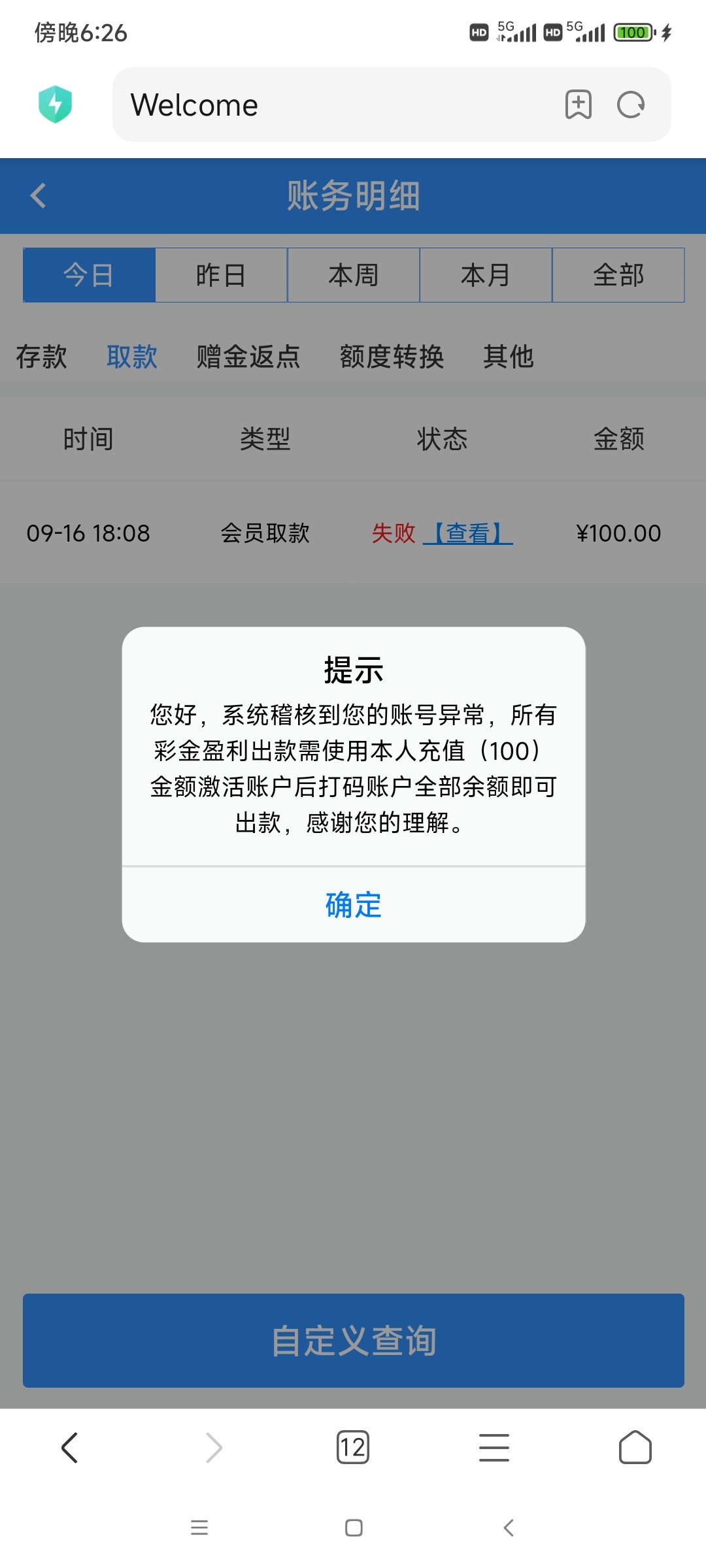Switch to the 本月 tab

(485, 274)
